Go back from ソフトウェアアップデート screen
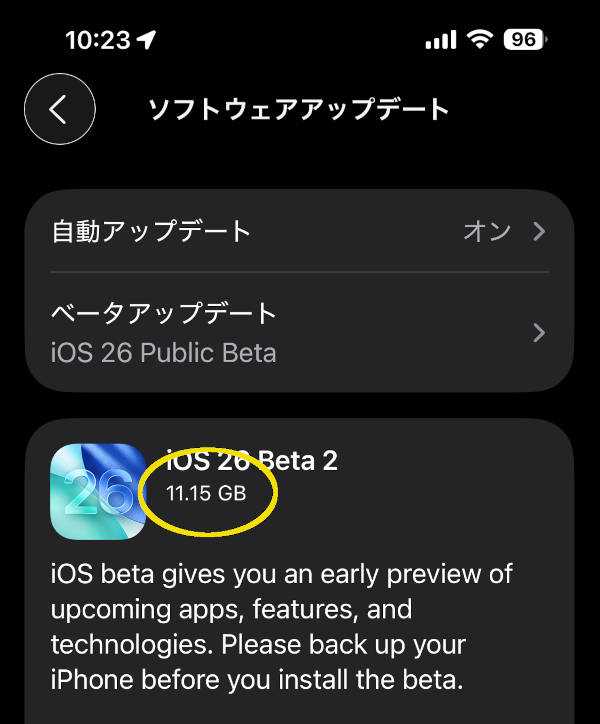This screenshot has width=600, height=724. 60,109
